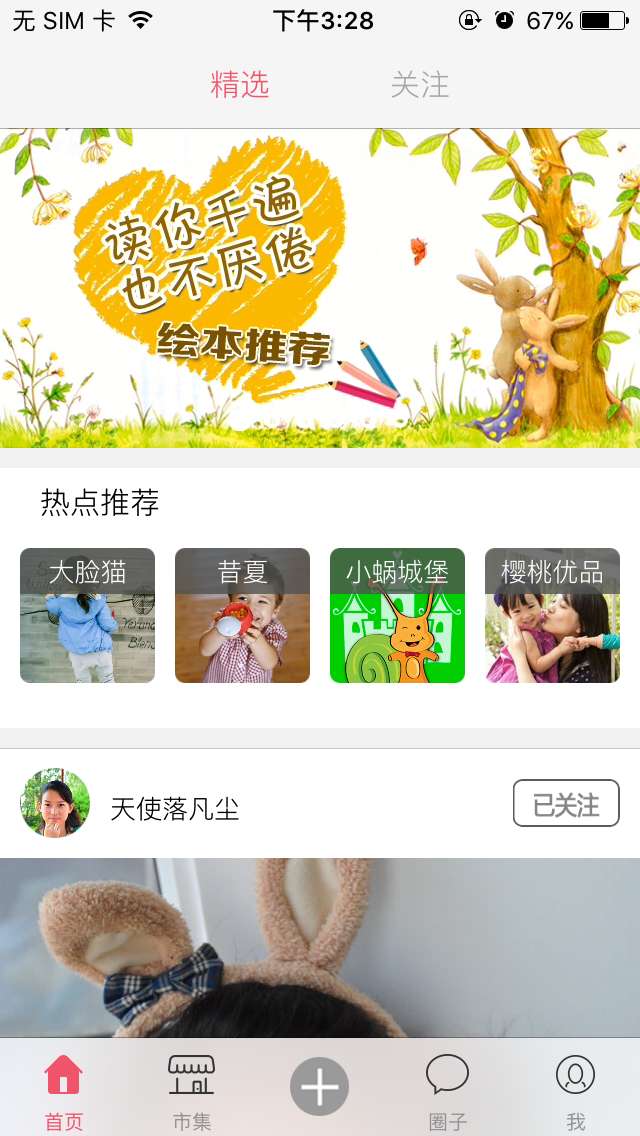
Task: Open the 我 profile tab
Action: point(575,1090)
